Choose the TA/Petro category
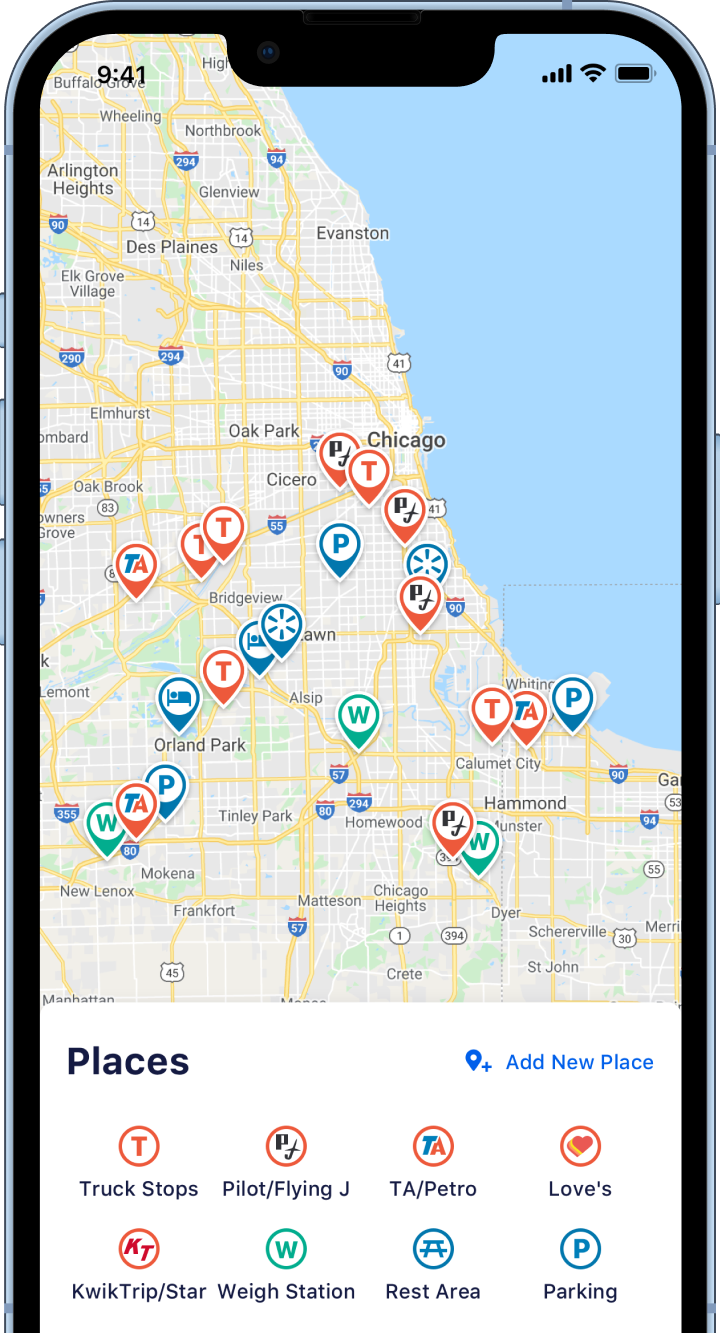 433,1162
